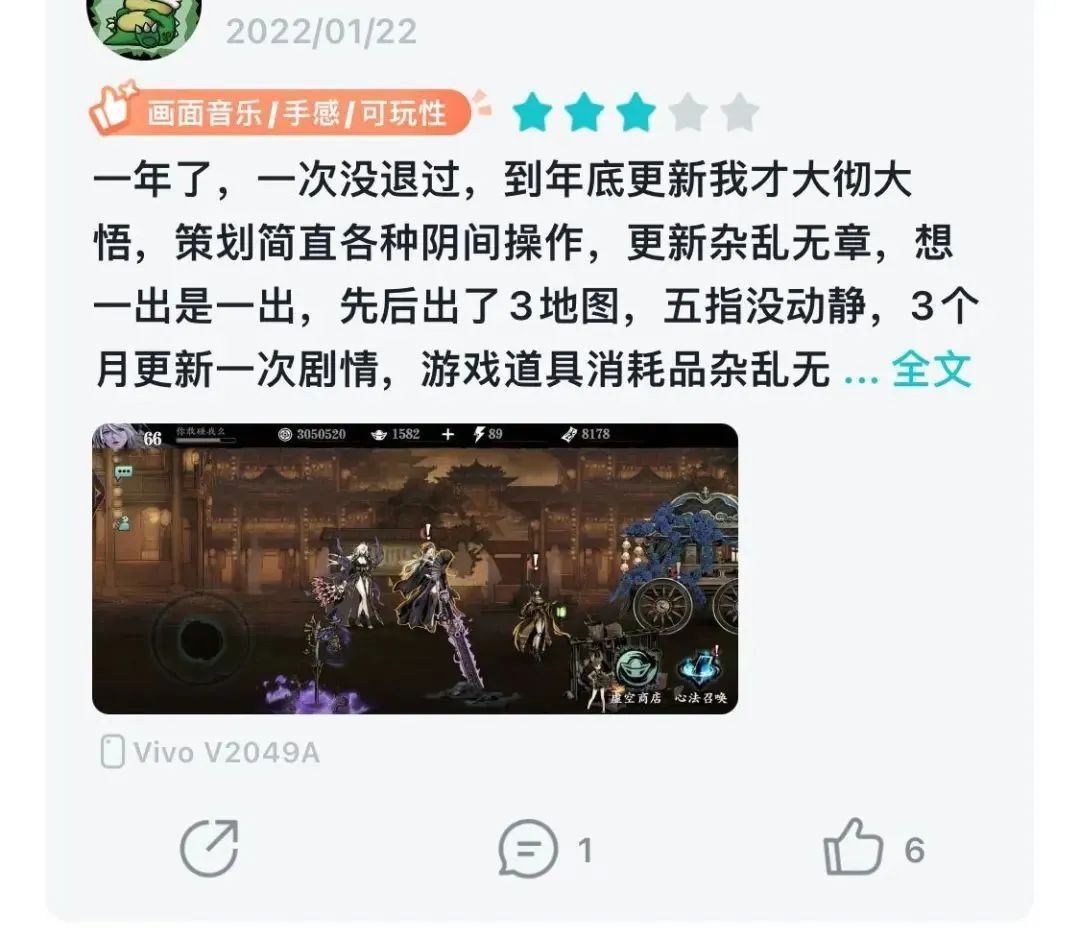Like this review with thumbs up

coord(853,849)
